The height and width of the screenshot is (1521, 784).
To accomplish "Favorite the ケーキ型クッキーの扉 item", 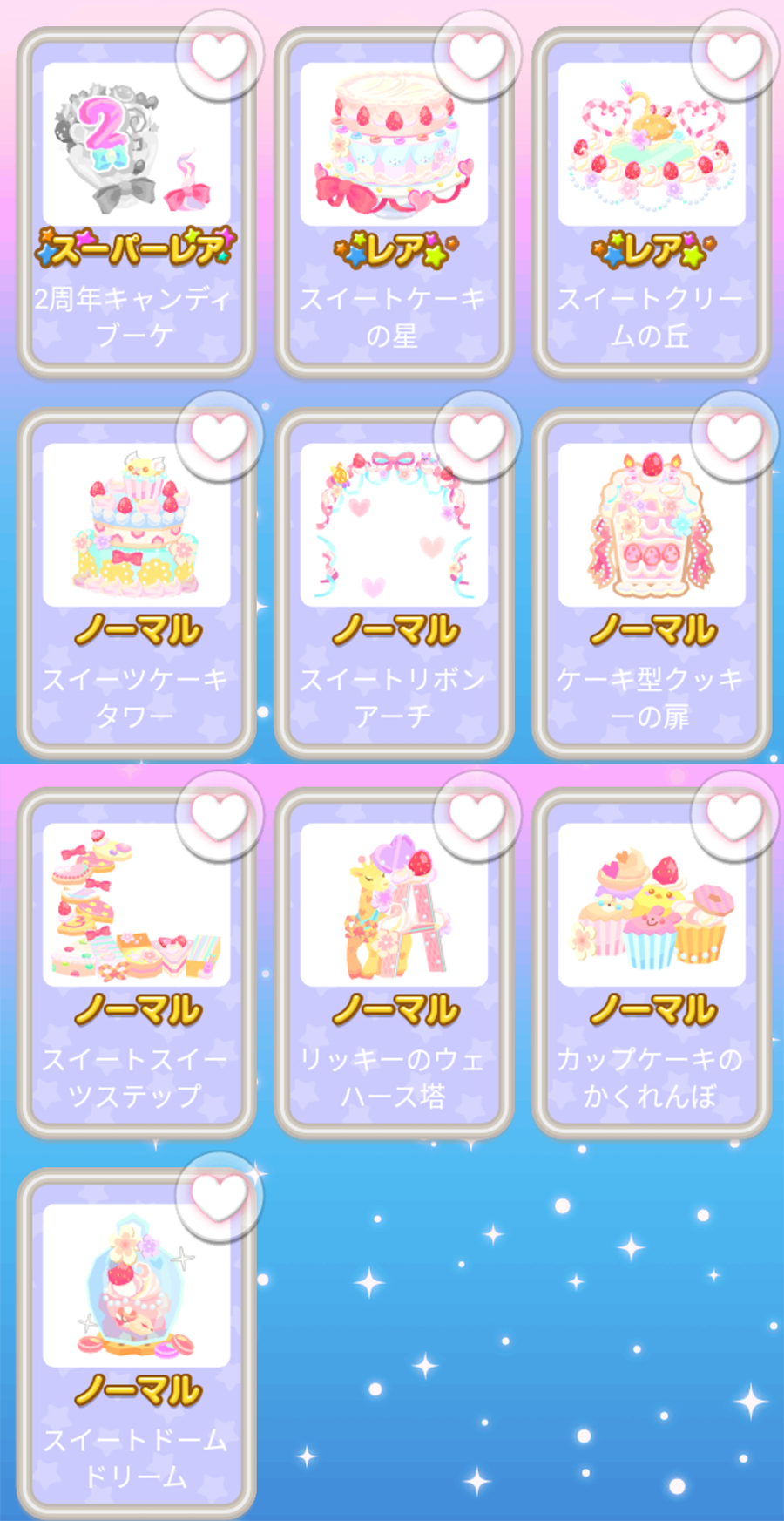I will [734, 435].
